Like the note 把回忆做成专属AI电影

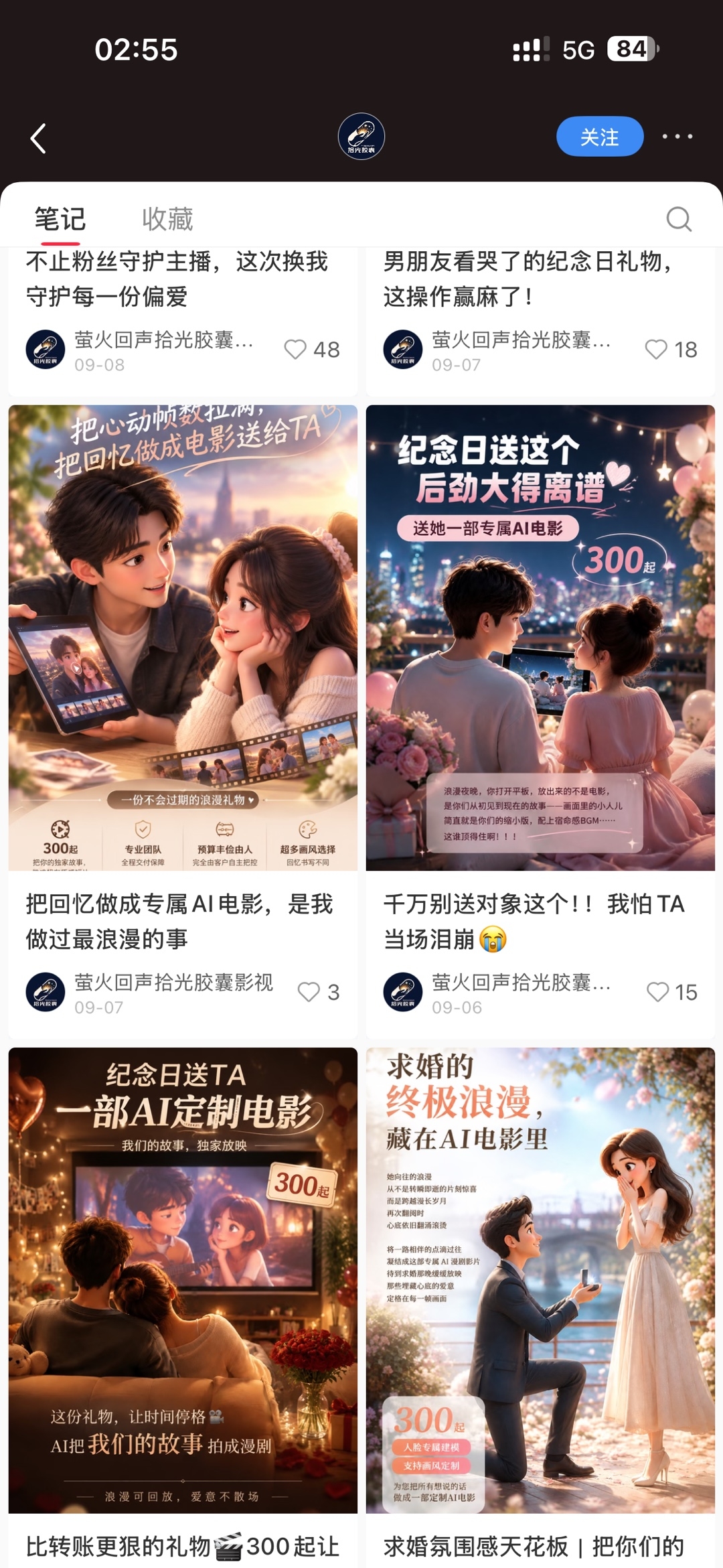(309, 992)
